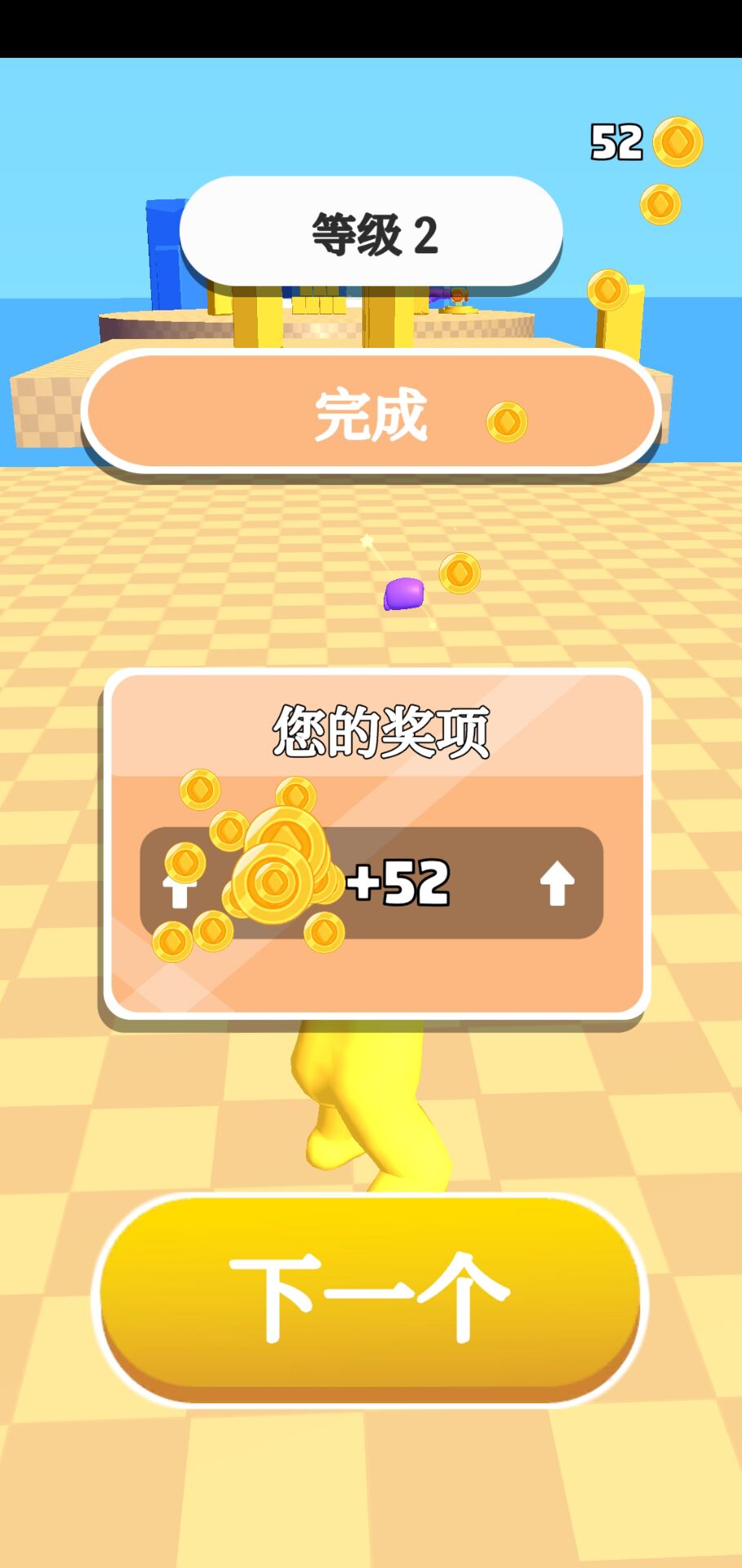Select the falling coin near the top right
Viewport: 742px width, 1568px height.
coord(661,203)
